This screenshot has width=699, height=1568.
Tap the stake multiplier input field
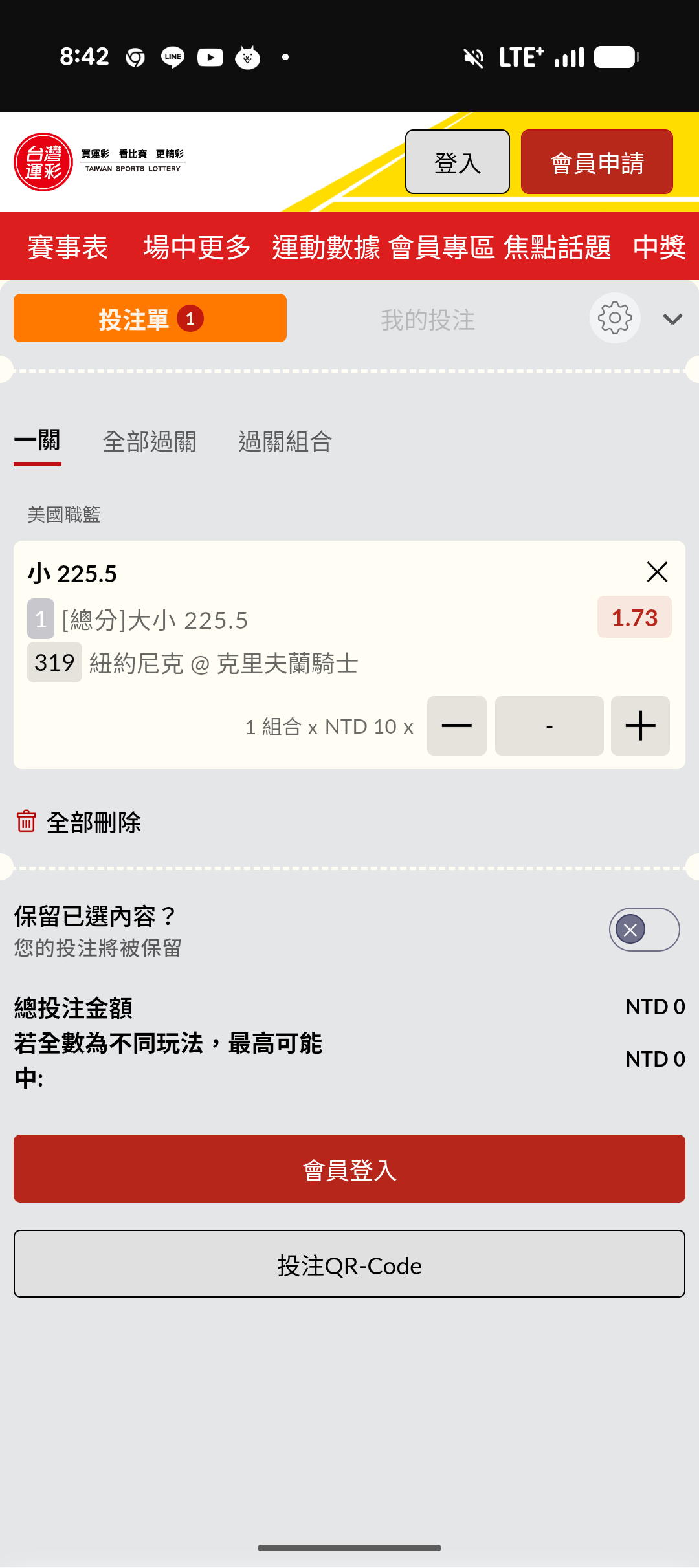pyautogui.click(x=549, y=726)
